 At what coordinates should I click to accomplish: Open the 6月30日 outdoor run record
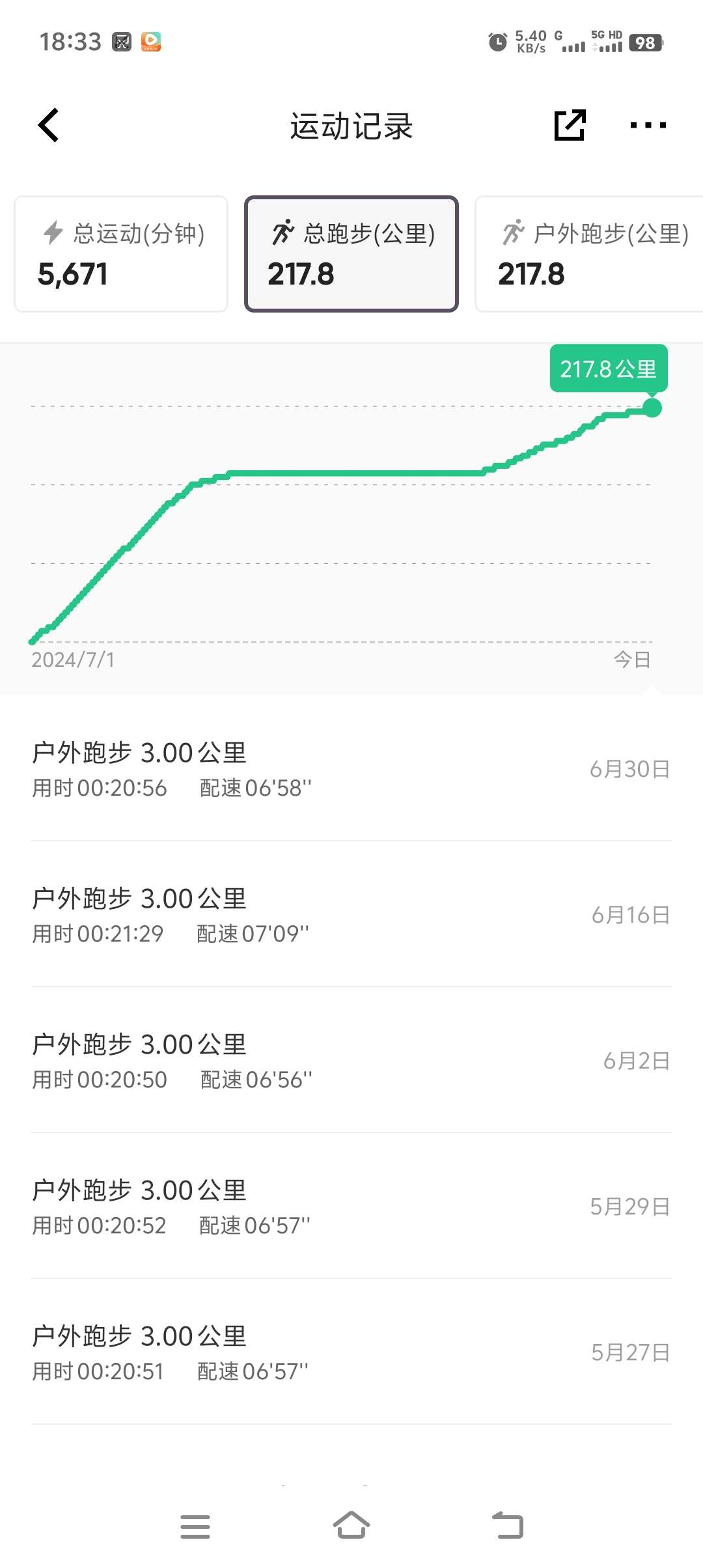351,769
